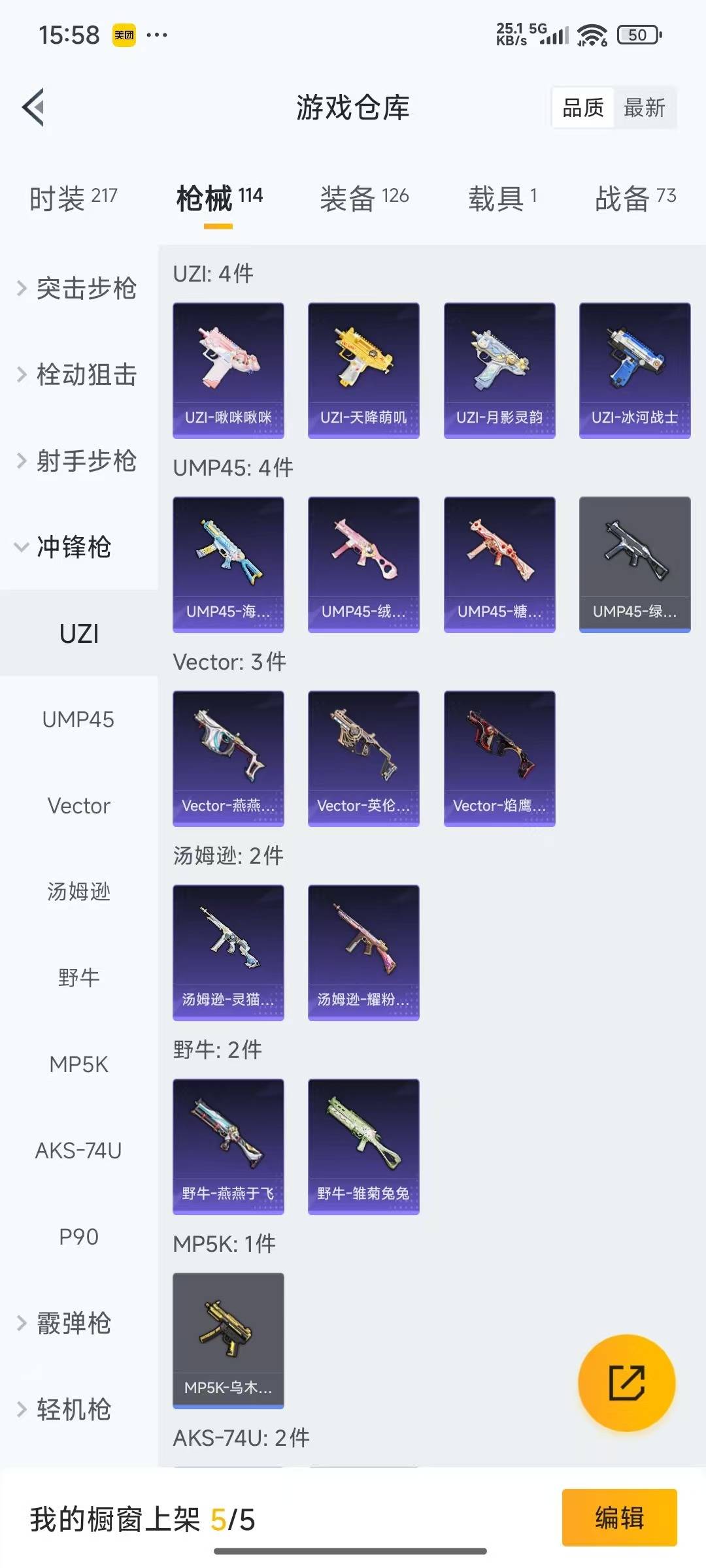Tap the yellow floating share button
The height and width of the screenshot is (1568, 706).
626,1382
